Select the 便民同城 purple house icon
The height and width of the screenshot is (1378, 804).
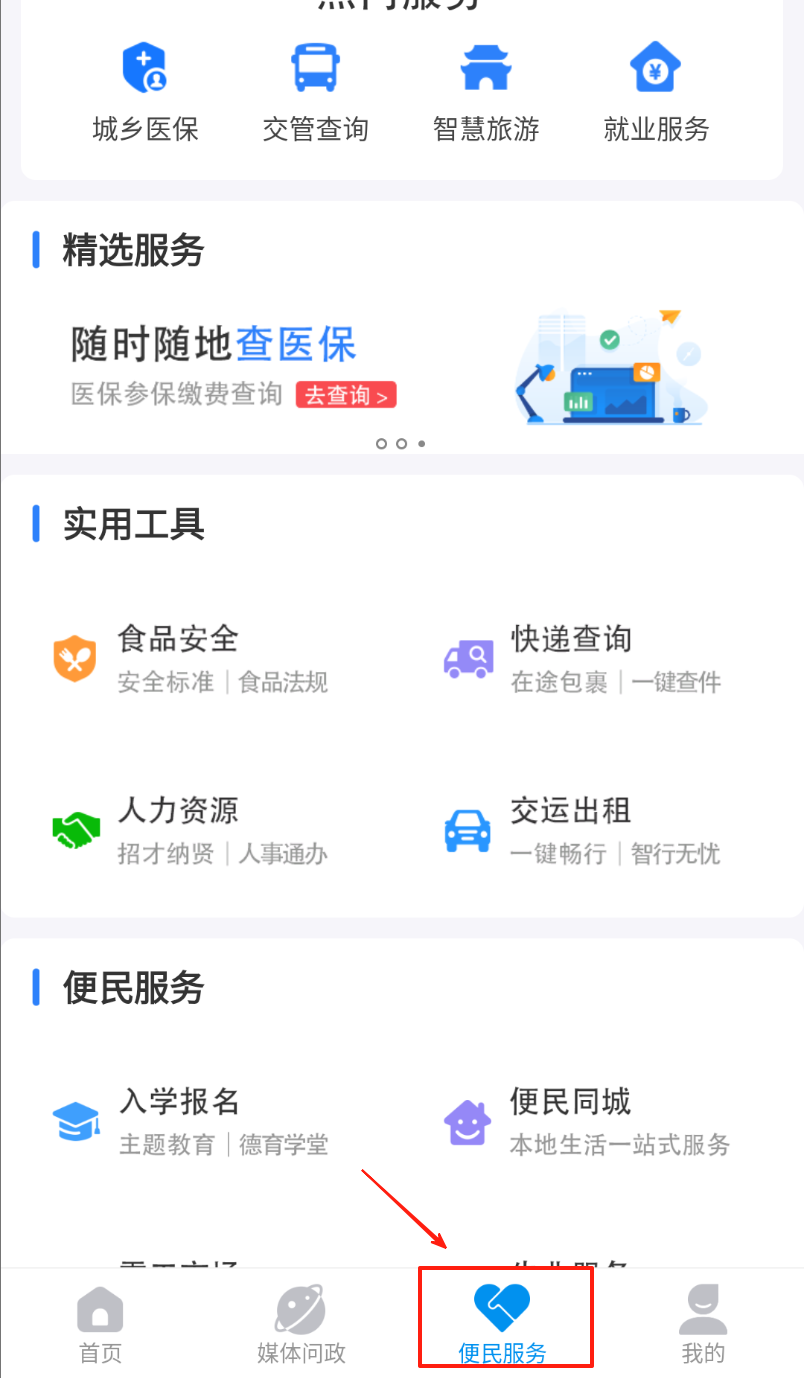467,1120
